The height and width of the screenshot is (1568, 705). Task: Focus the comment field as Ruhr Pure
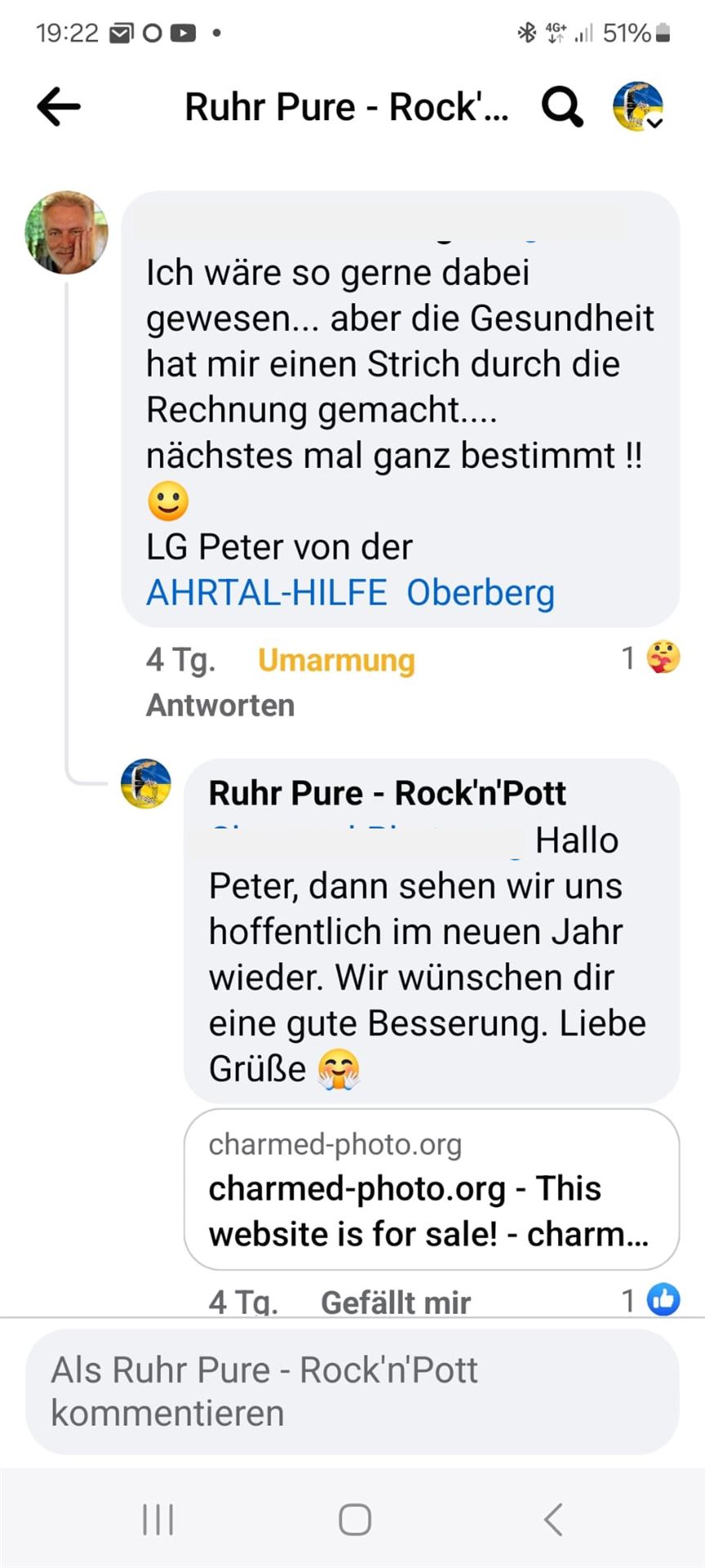352,1392
